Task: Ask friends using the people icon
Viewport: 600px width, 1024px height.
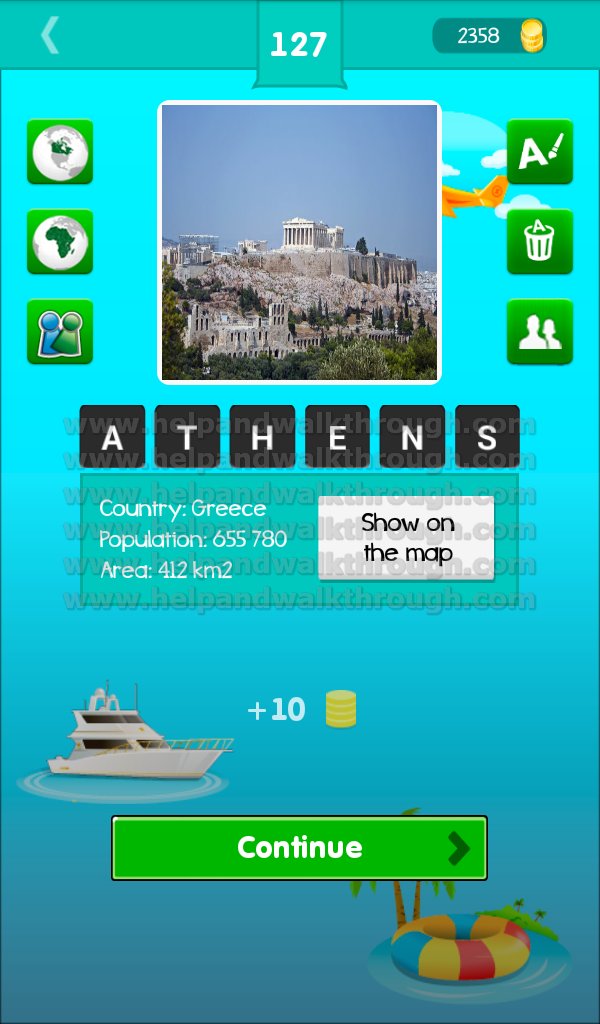Action: (540, 332)
